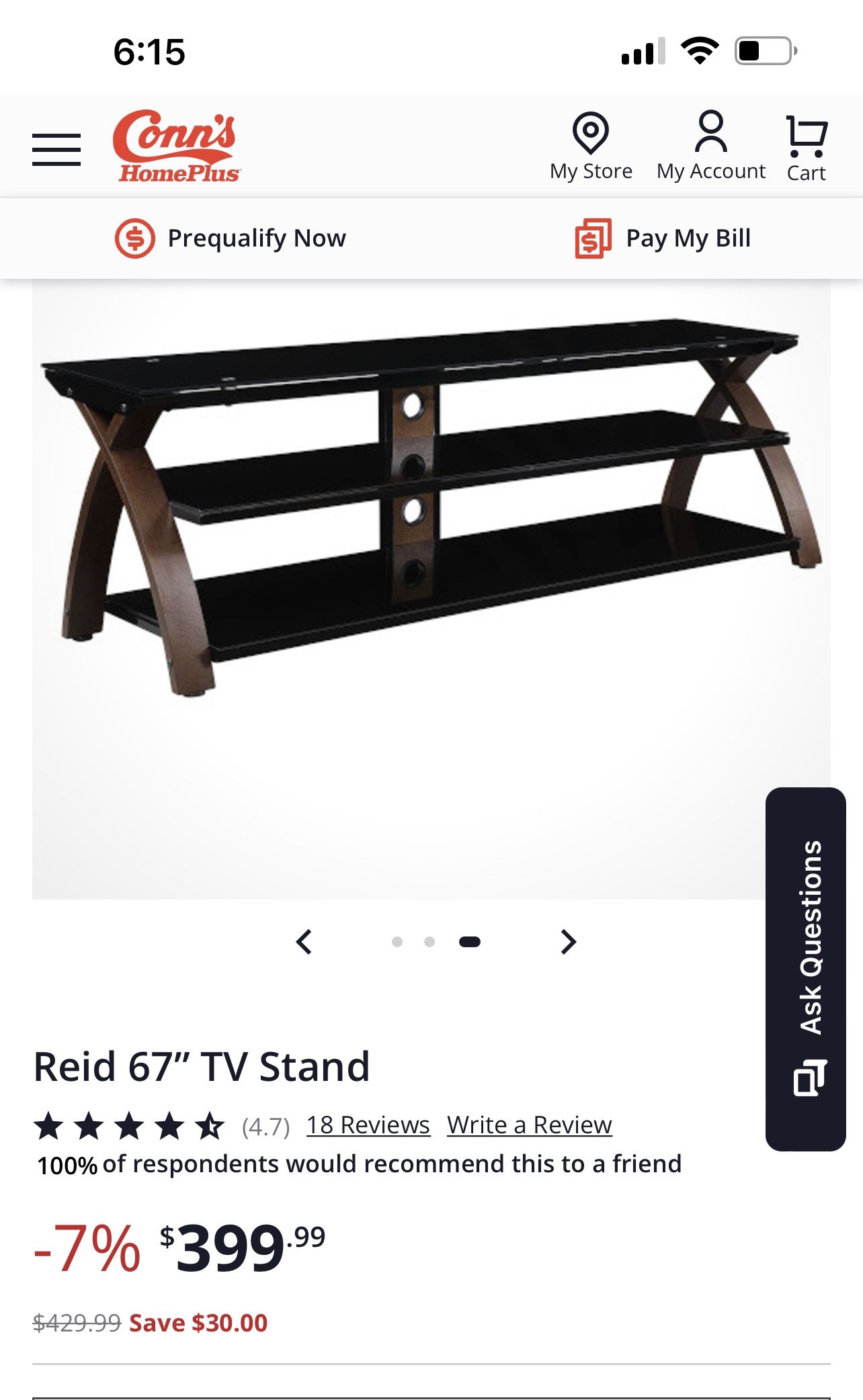Image resolution: width=863 pixels, height=1400 pixels.
Task: Open Pay My Bill
Action: pos(663,238)
